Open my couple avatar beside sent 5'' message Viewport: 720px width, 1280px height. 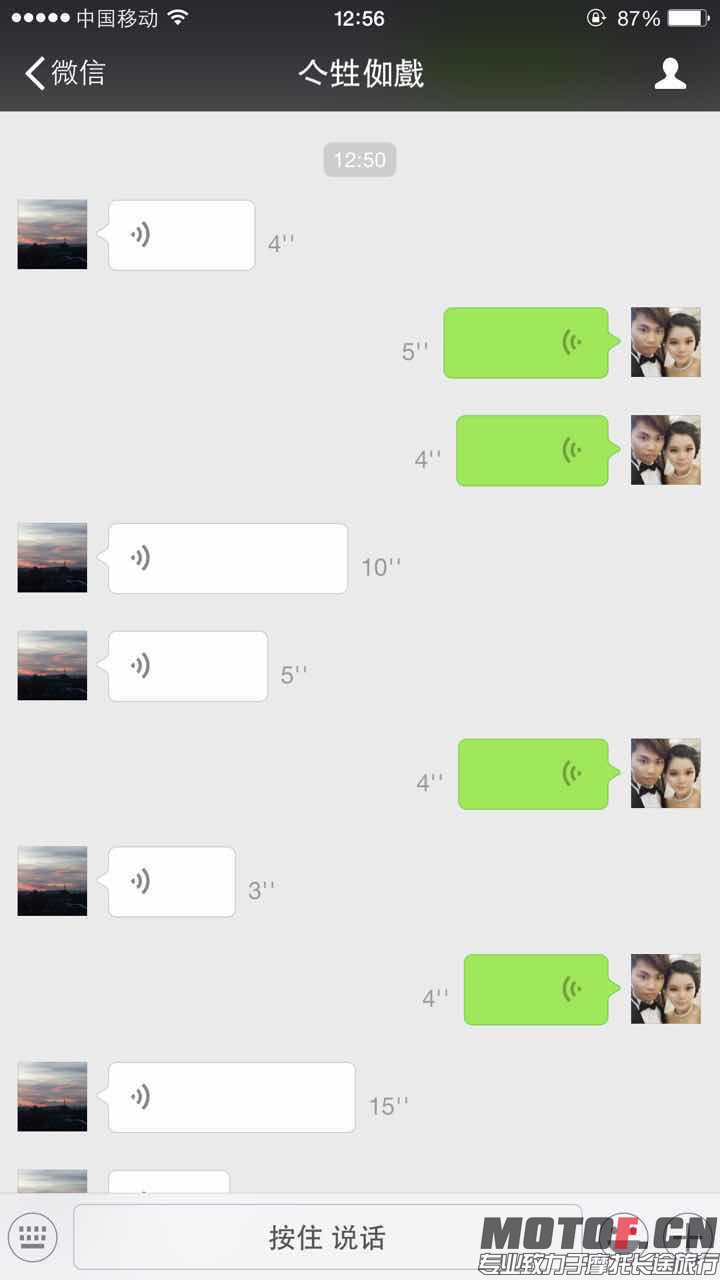[665, 342]
